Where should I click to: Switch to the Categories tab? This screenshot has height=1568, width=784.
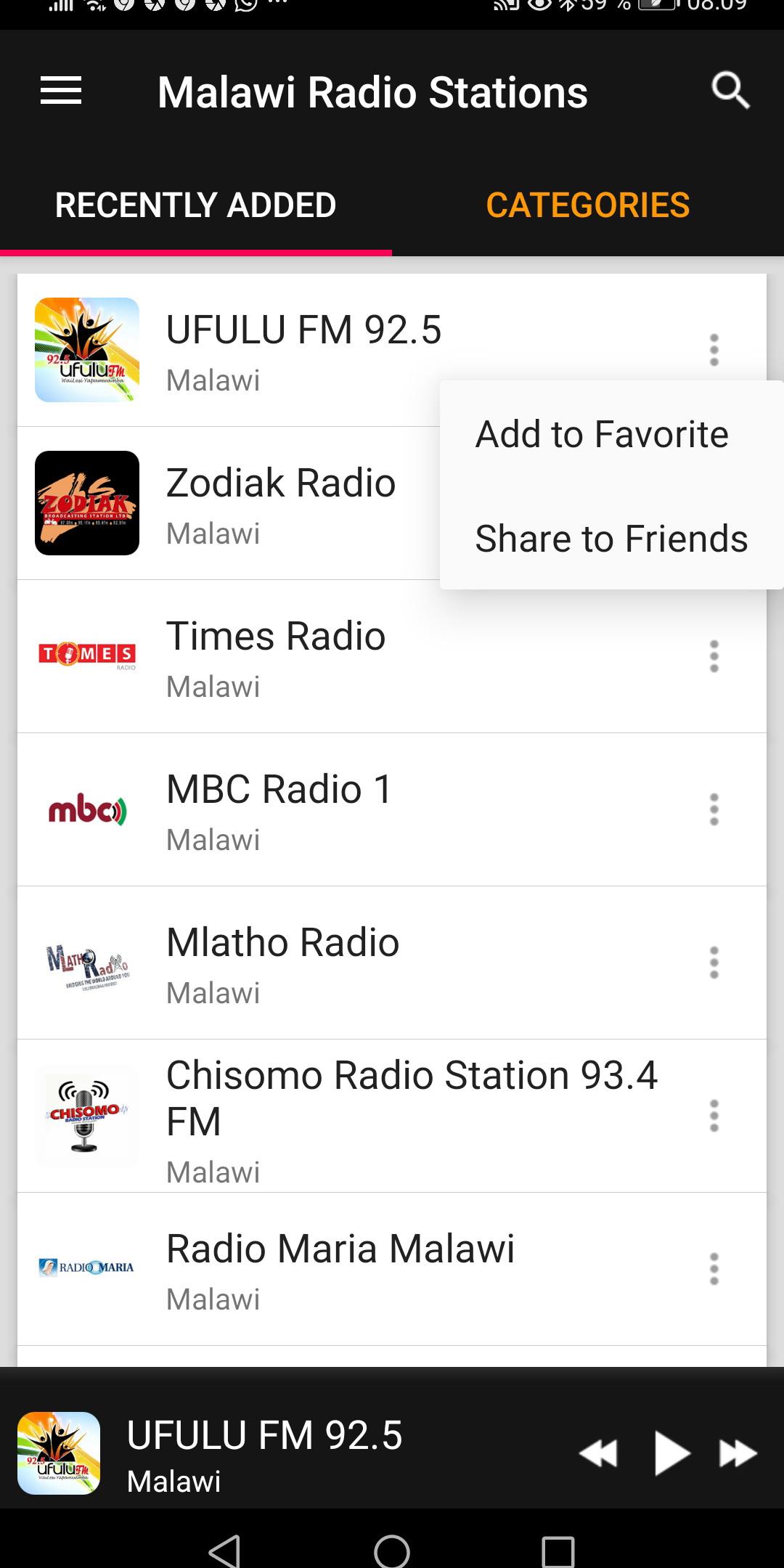point(587,205)
